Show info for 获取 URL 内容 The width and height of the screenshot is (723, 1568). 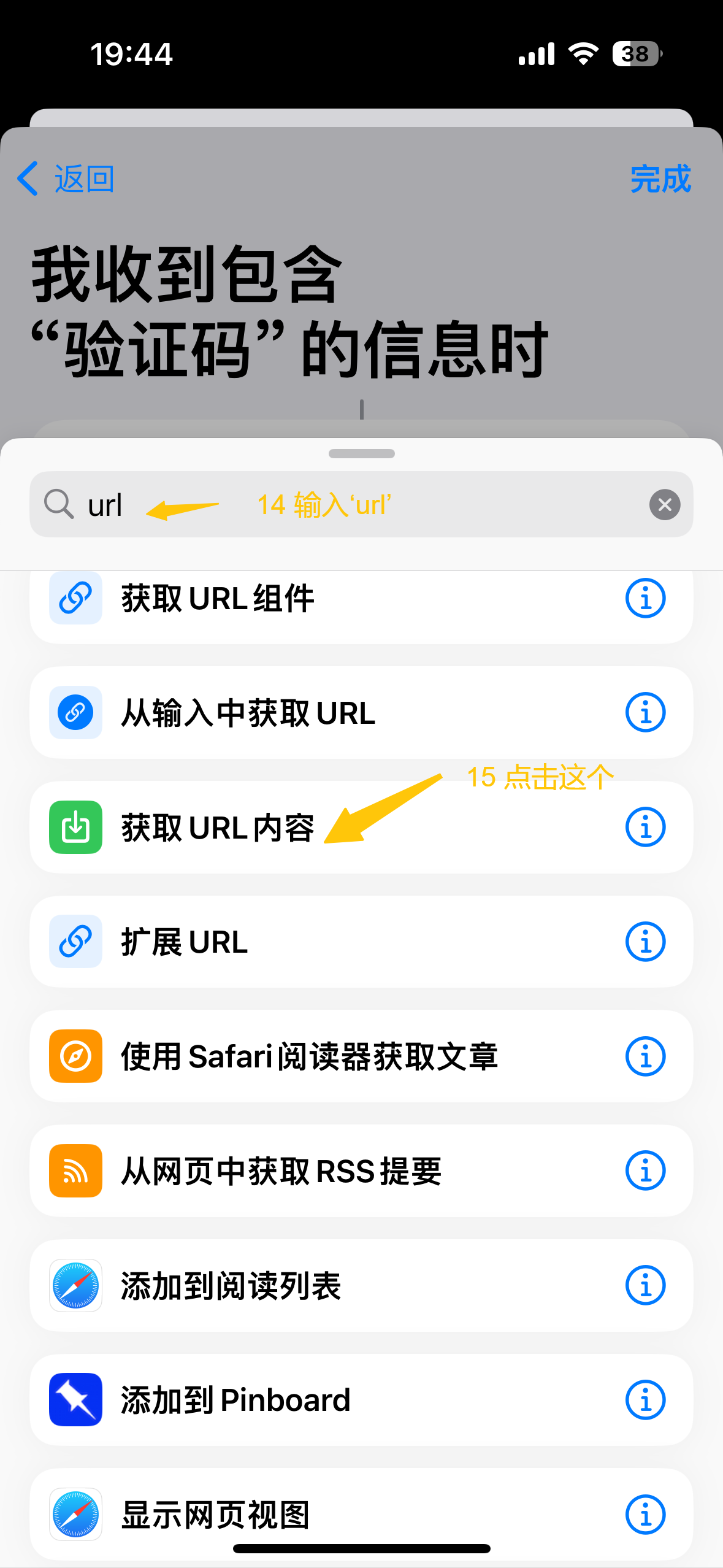[x=645, y=828]
